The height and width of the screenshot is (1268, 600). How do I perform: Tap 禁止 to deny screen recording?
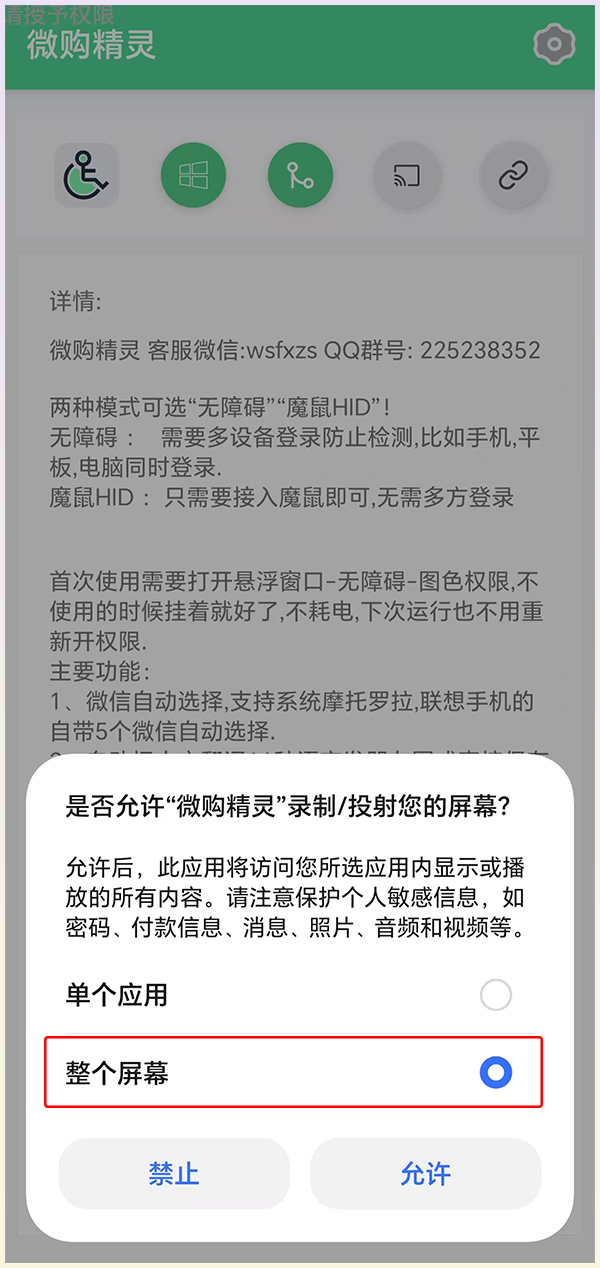174,1173
